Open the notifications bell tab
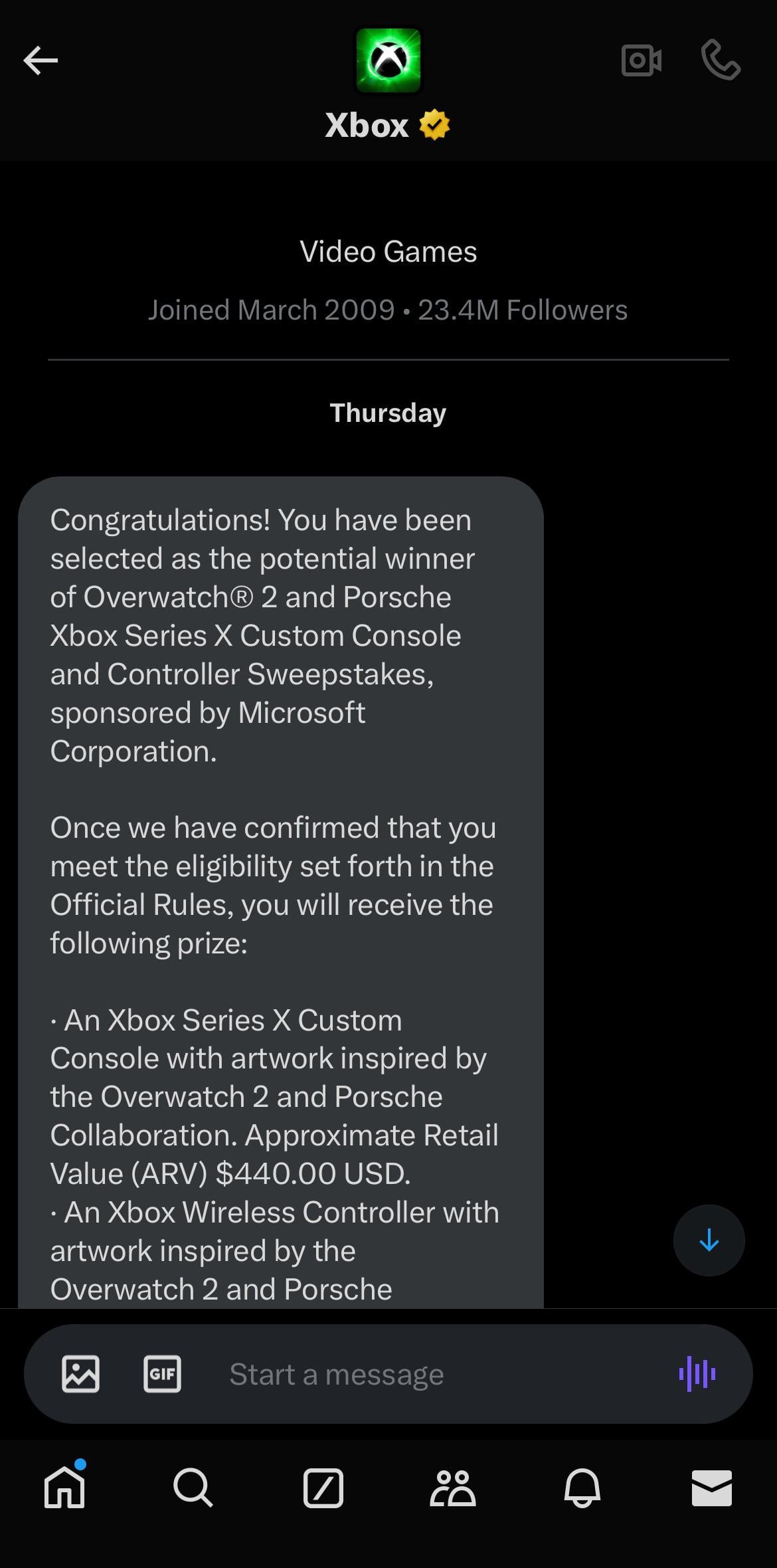 coord(582,1487)
